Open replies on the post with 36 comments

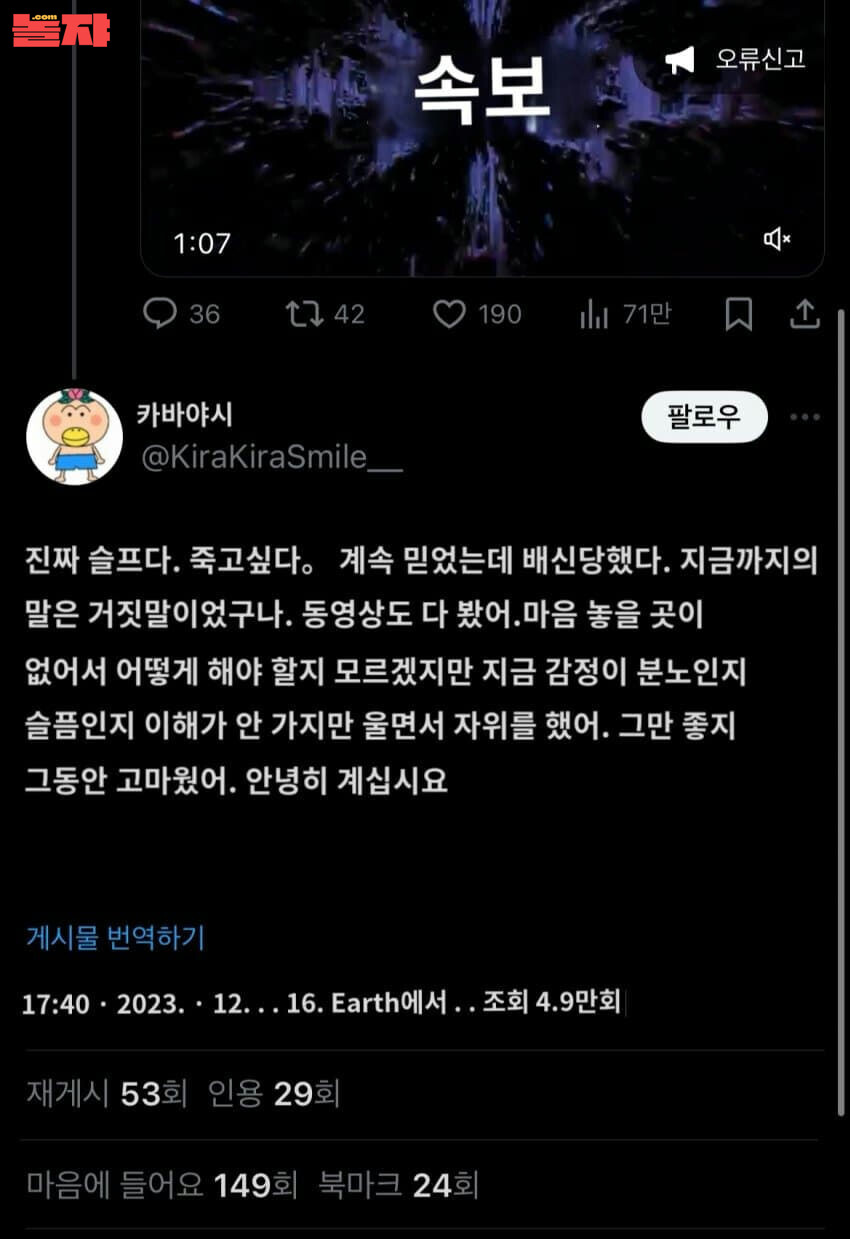click(181, 314)
